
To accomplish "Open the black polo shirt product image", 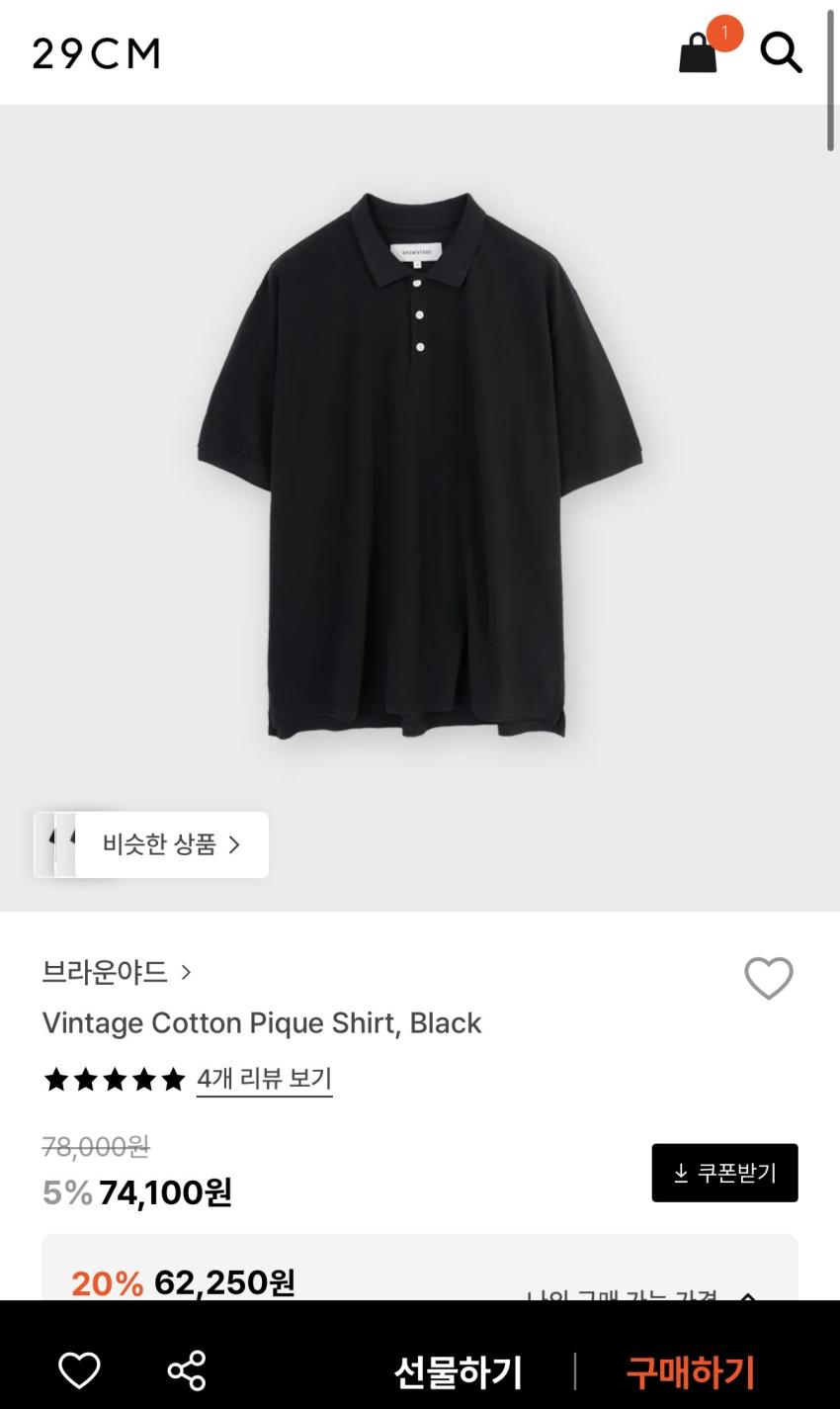I will coord(420,465).
